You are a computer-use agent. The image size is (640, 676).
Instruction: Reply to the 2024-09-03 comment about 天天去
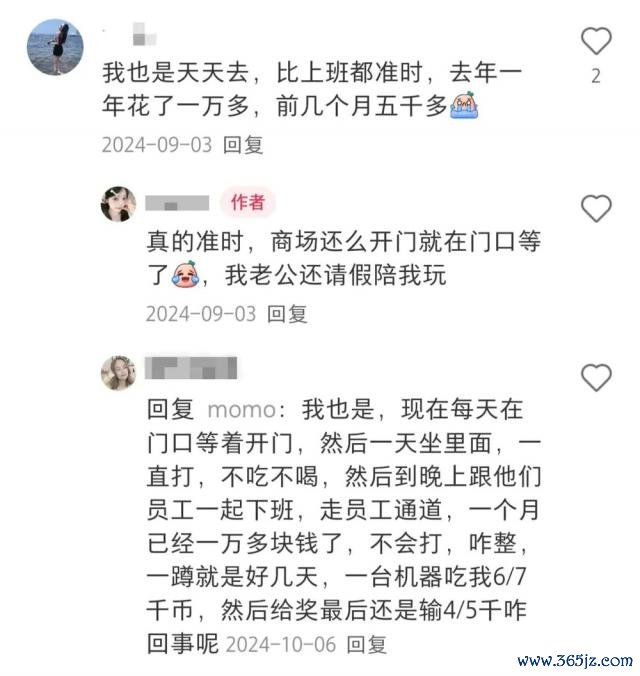242,144
